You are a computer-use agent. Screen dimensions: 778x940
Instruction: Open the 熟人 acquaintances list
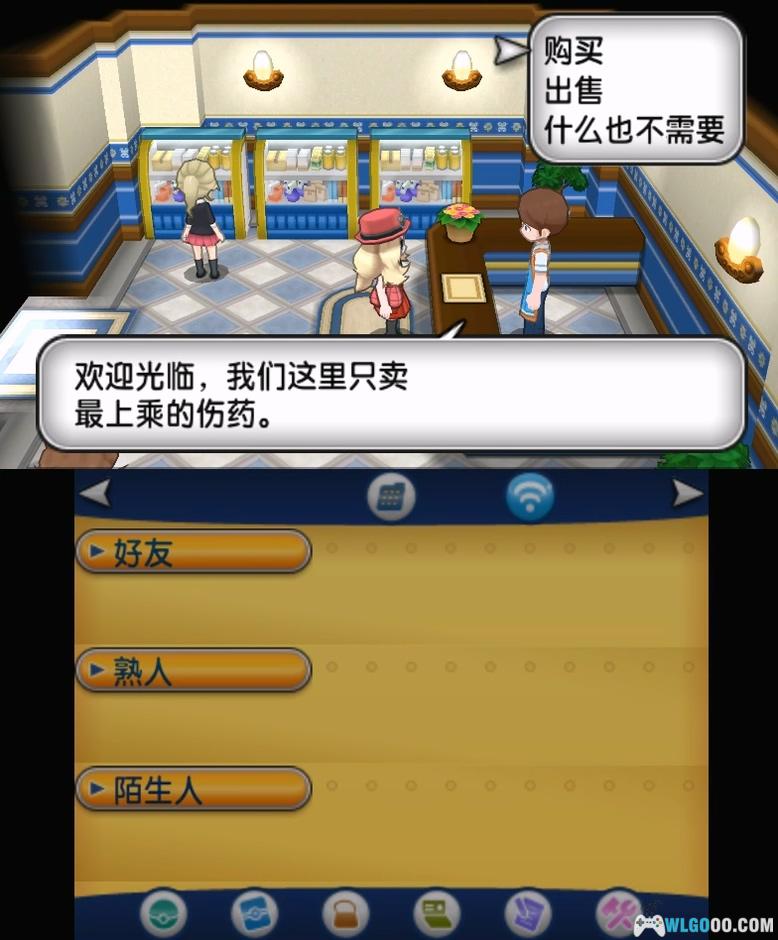point(194,670)
